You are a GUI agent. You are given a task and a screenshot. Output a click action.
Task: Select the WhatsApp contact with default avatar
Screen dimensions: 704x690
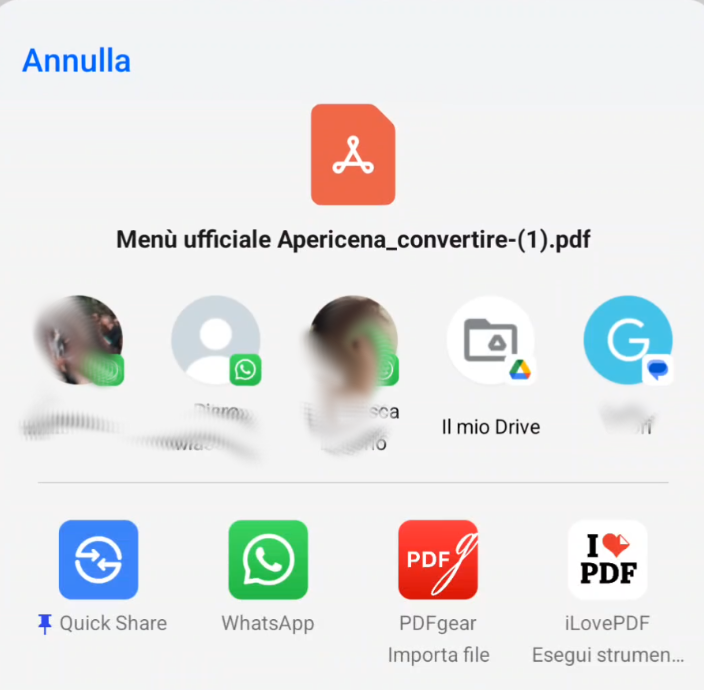click(x=216, y=341)
